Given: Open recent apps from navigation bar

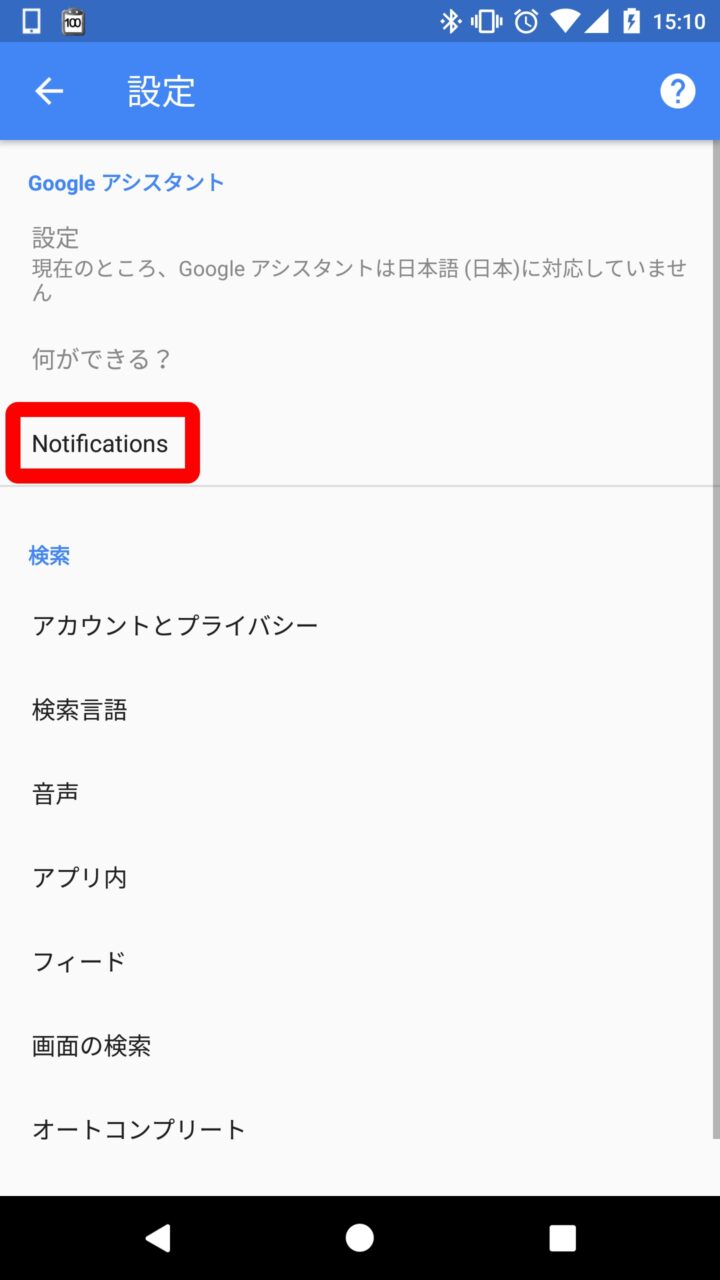Looking at the screenshot, I should pos(562,1238).
